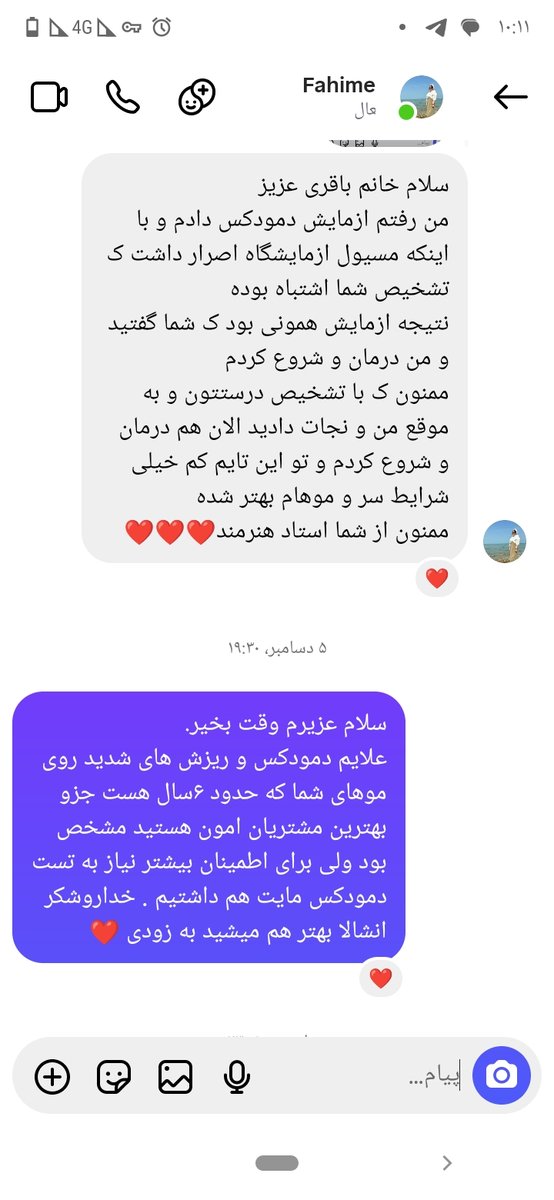The height and width of the screenshot is (1200, 554).
Task: Start a voice call with Fahime
Action: 122,97
